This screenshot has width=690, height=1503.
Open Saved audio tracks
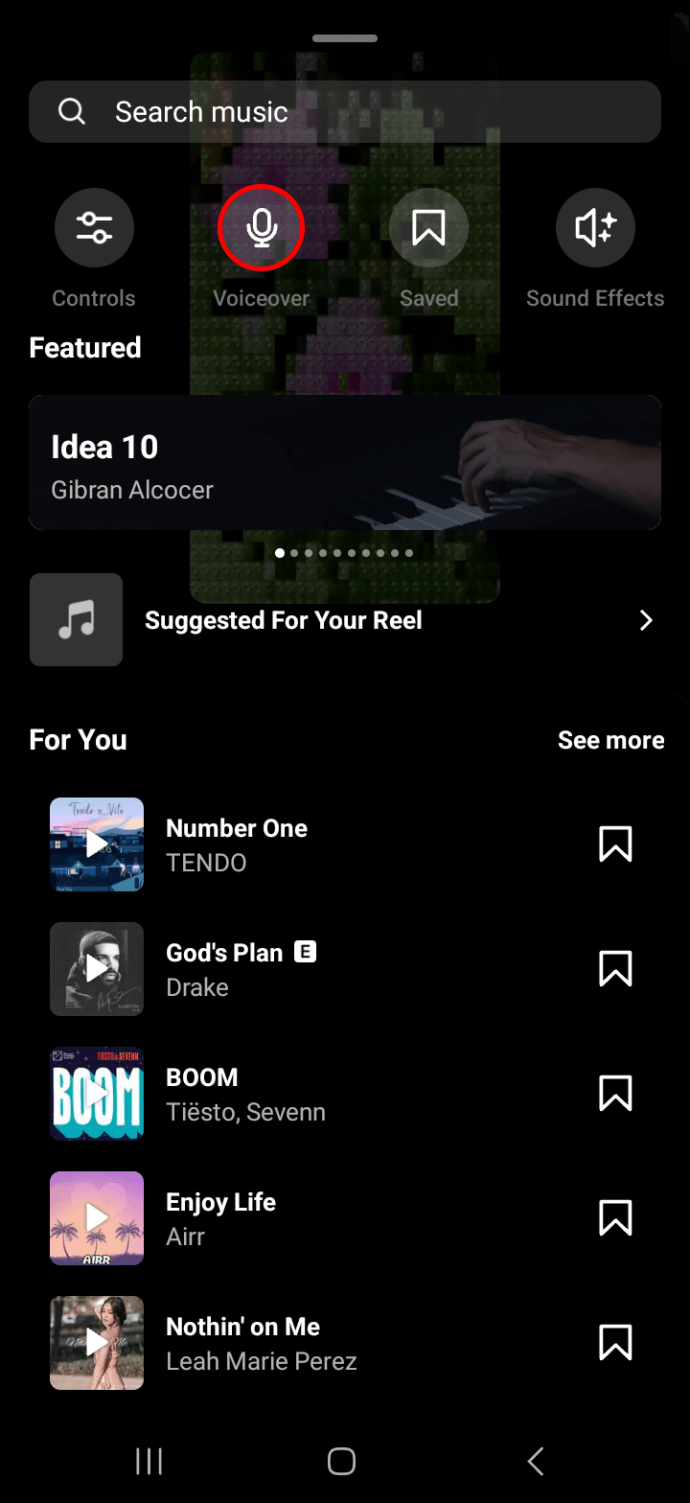click(x=428, y=228)
